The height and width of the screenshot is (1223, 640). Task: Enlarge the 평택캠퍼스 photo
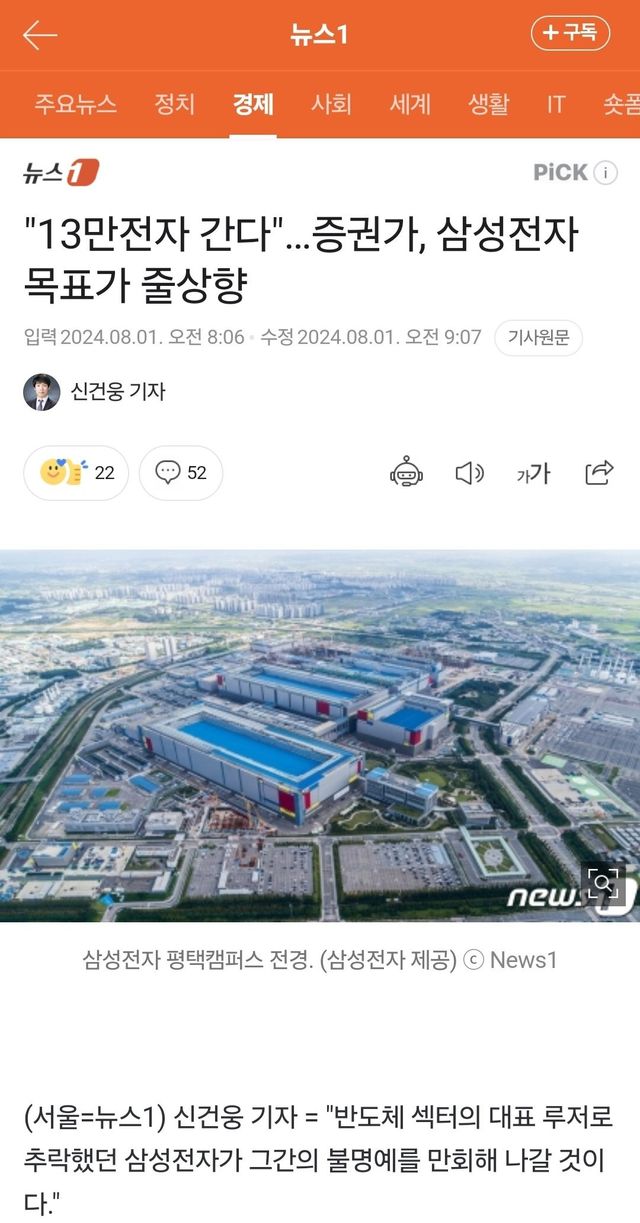click(x=604, y=885)
